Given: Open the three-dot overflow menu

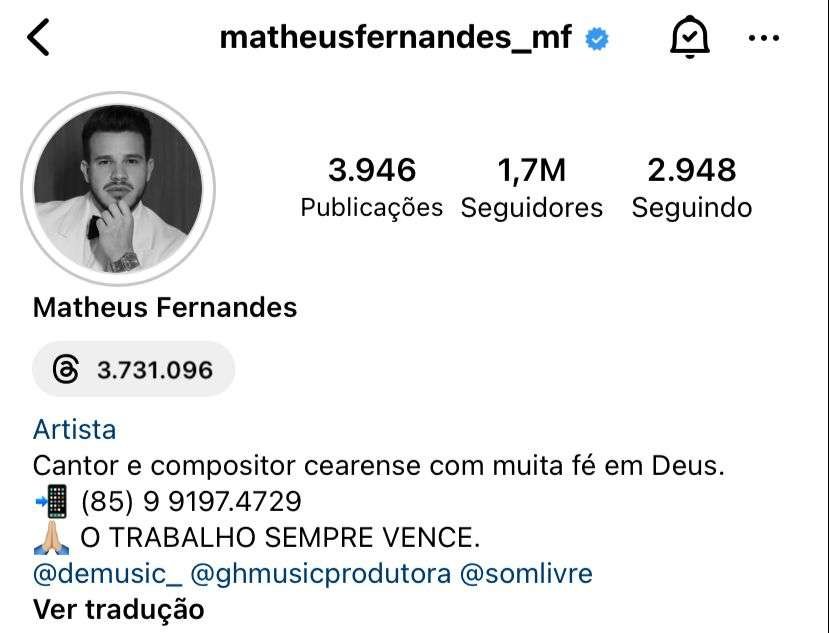Looking at the screenshot, I should 763,38.
